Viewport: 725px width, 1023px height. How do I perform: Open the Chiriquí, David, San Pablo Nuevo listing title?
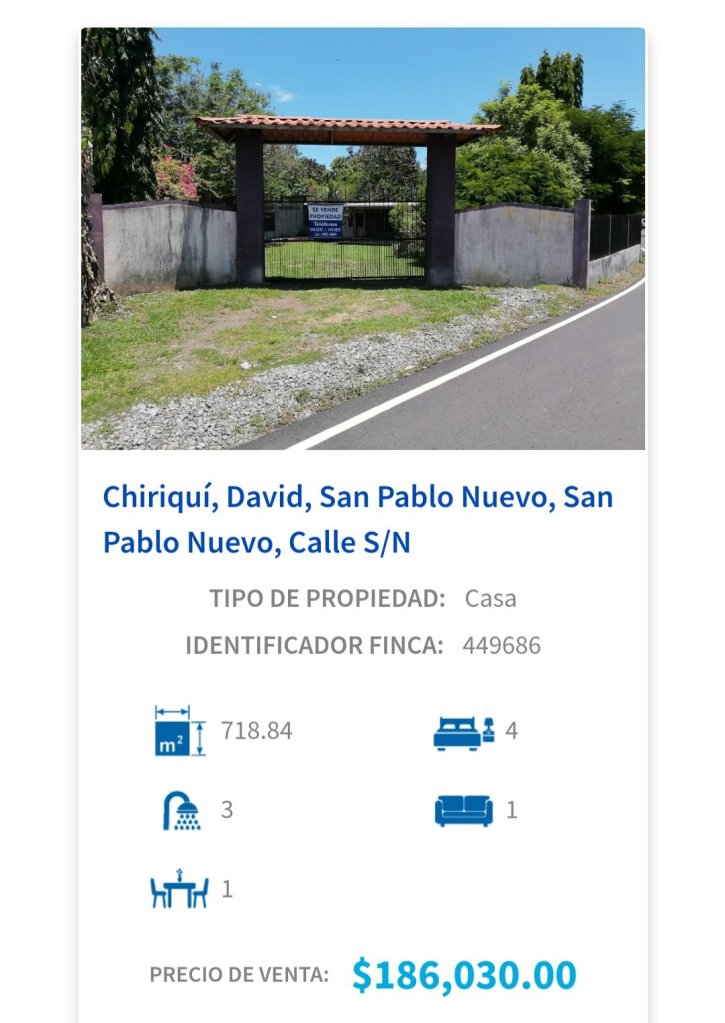pos(358,519)
